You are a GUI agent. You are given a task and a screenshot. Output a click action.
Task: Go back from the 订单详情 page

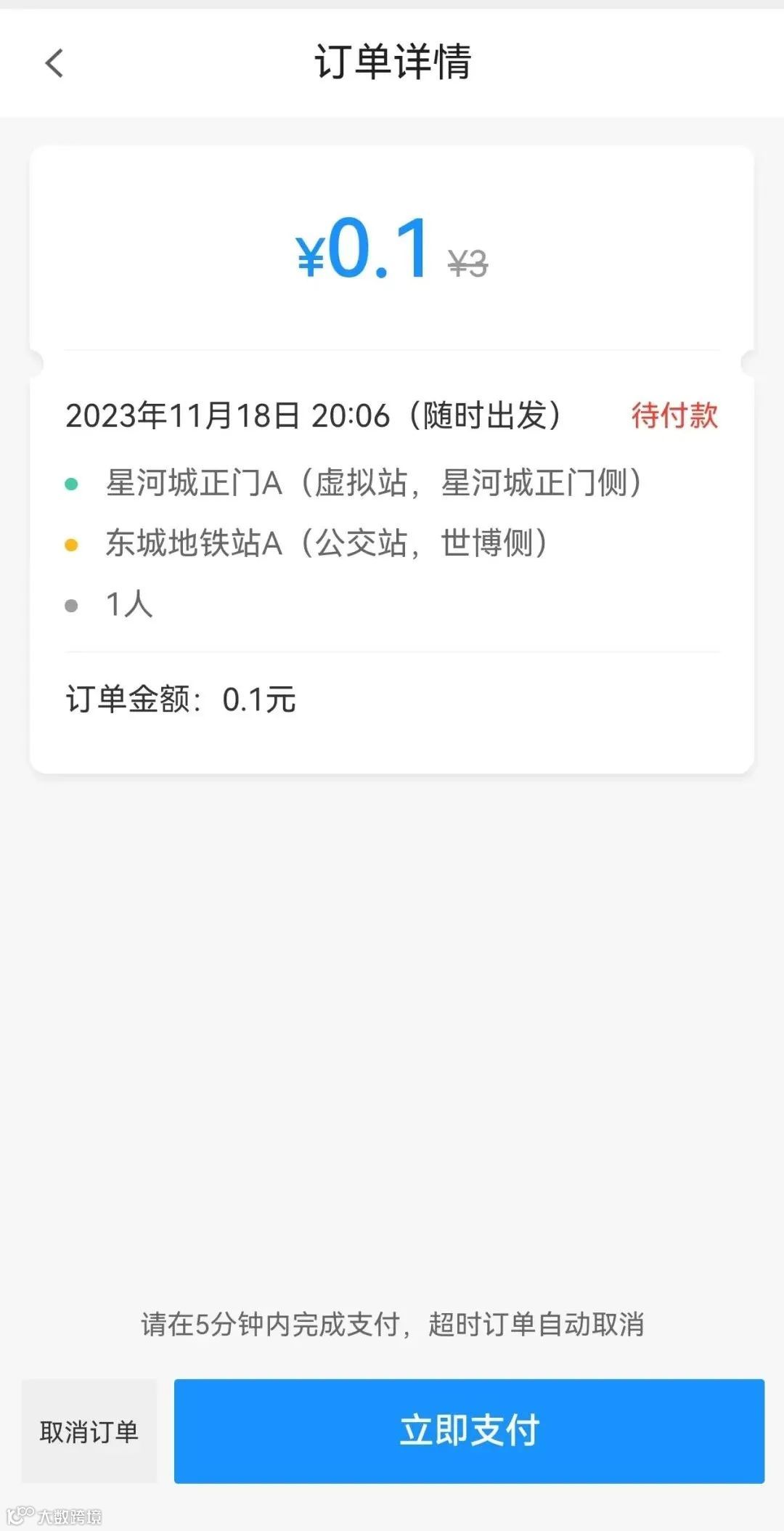(x=54, y=63)
